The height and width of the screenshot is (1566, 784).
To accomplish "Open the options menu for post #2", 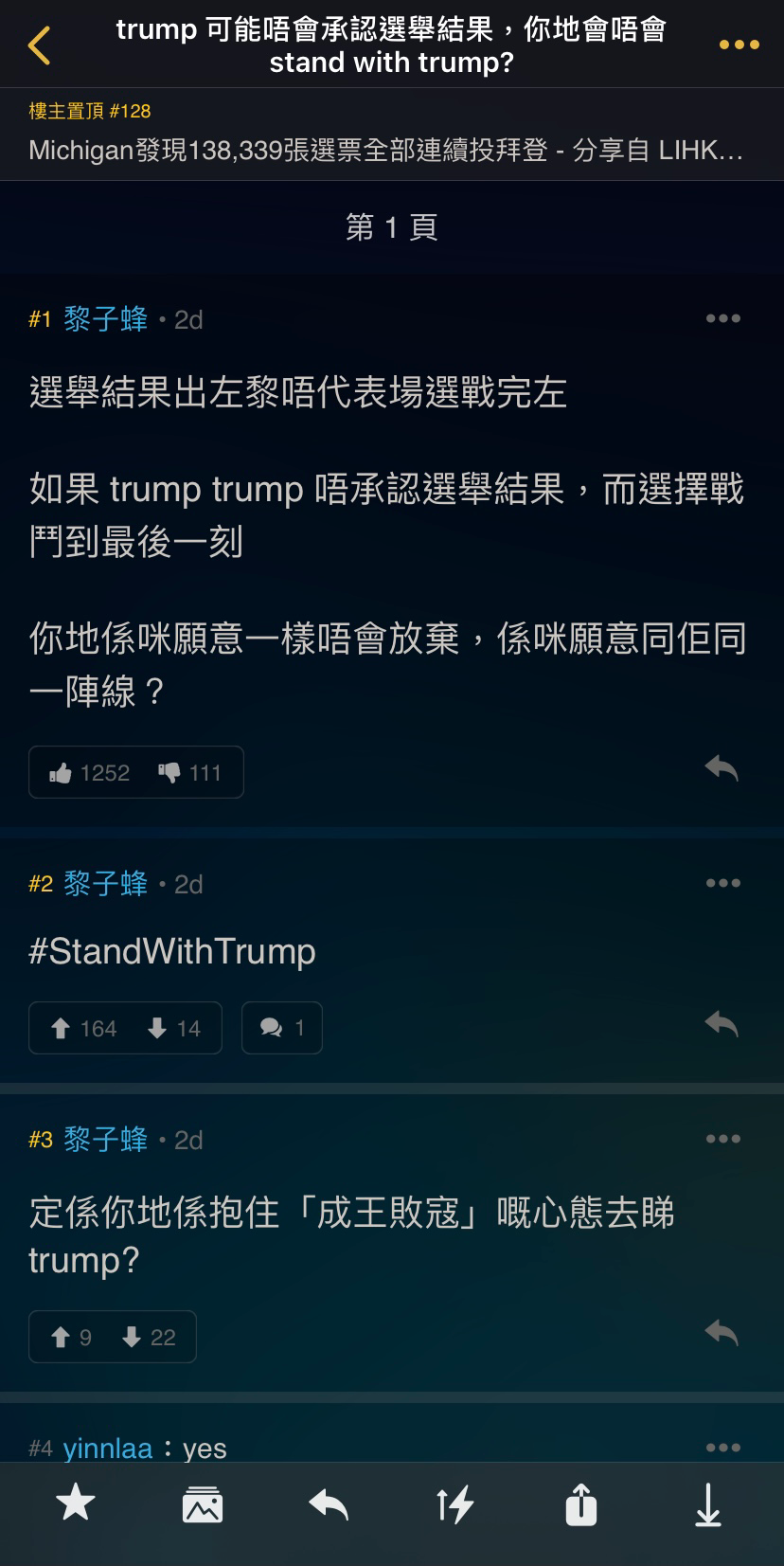I will [x=722, y=883].
